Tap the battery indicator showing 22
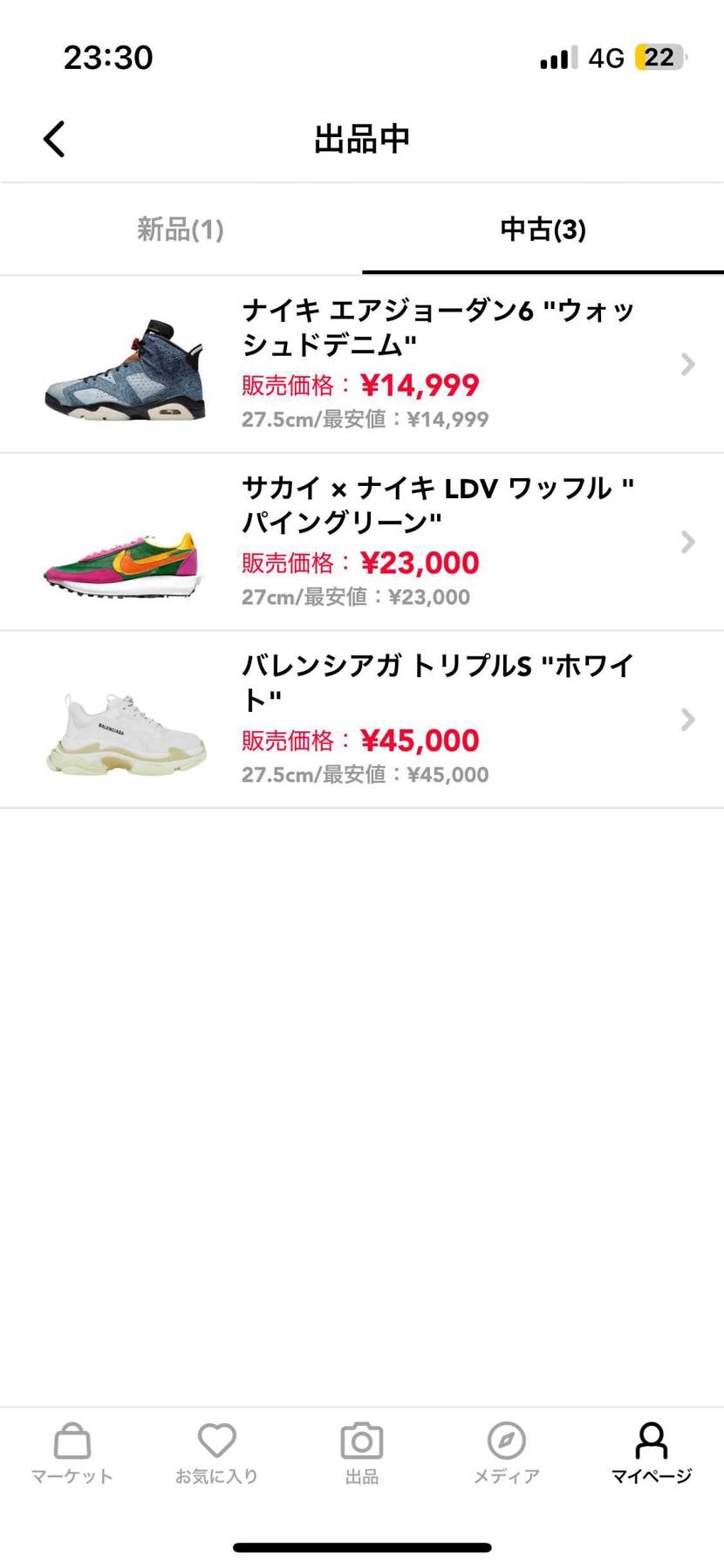724x1568 pixels. (660, 56)
